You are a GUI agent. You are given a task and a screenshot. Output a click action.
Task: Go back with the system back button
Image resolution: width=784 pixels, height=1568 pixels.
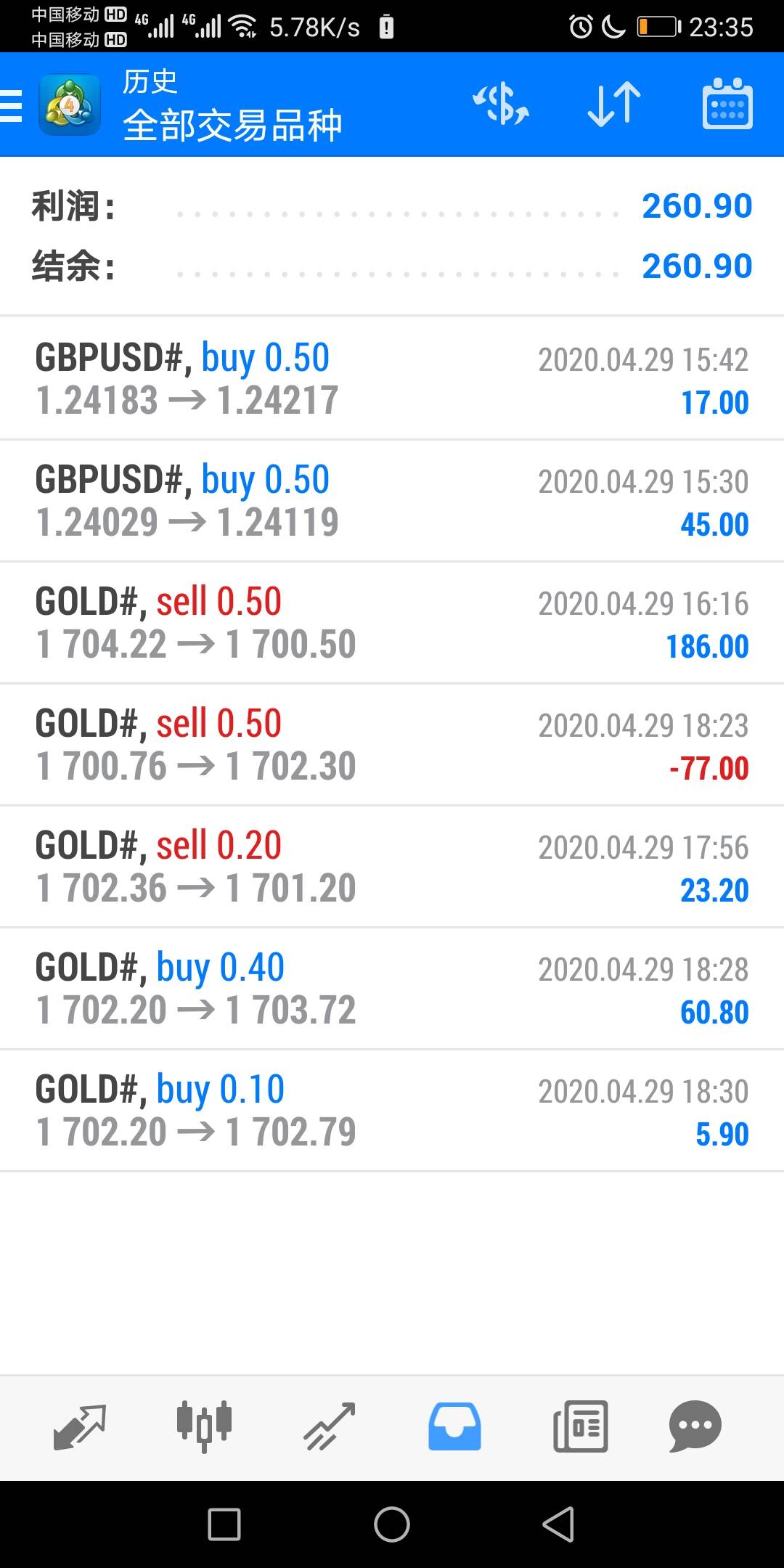tap(558, 1524)
